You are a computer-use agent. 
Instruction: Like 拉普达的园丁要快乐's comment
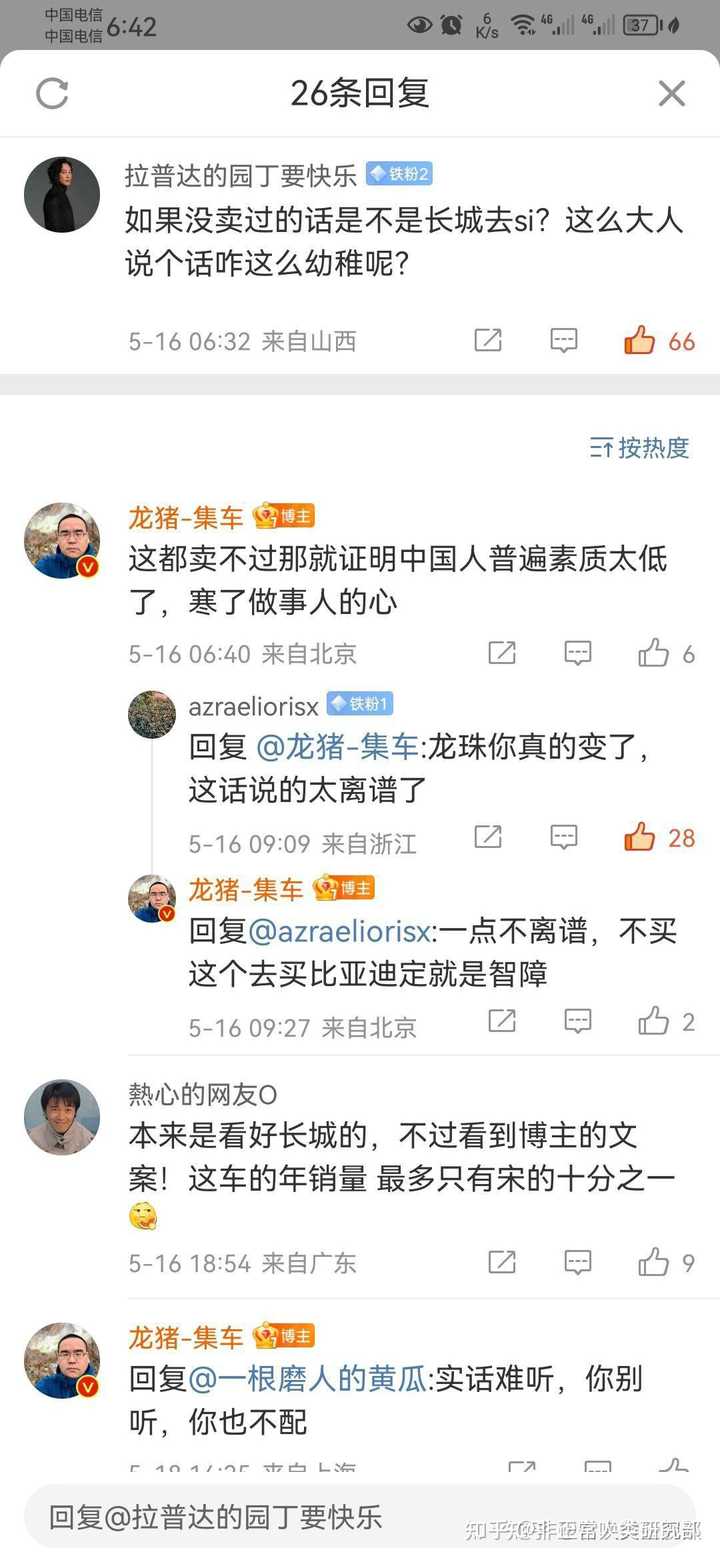tap(640, 341)
